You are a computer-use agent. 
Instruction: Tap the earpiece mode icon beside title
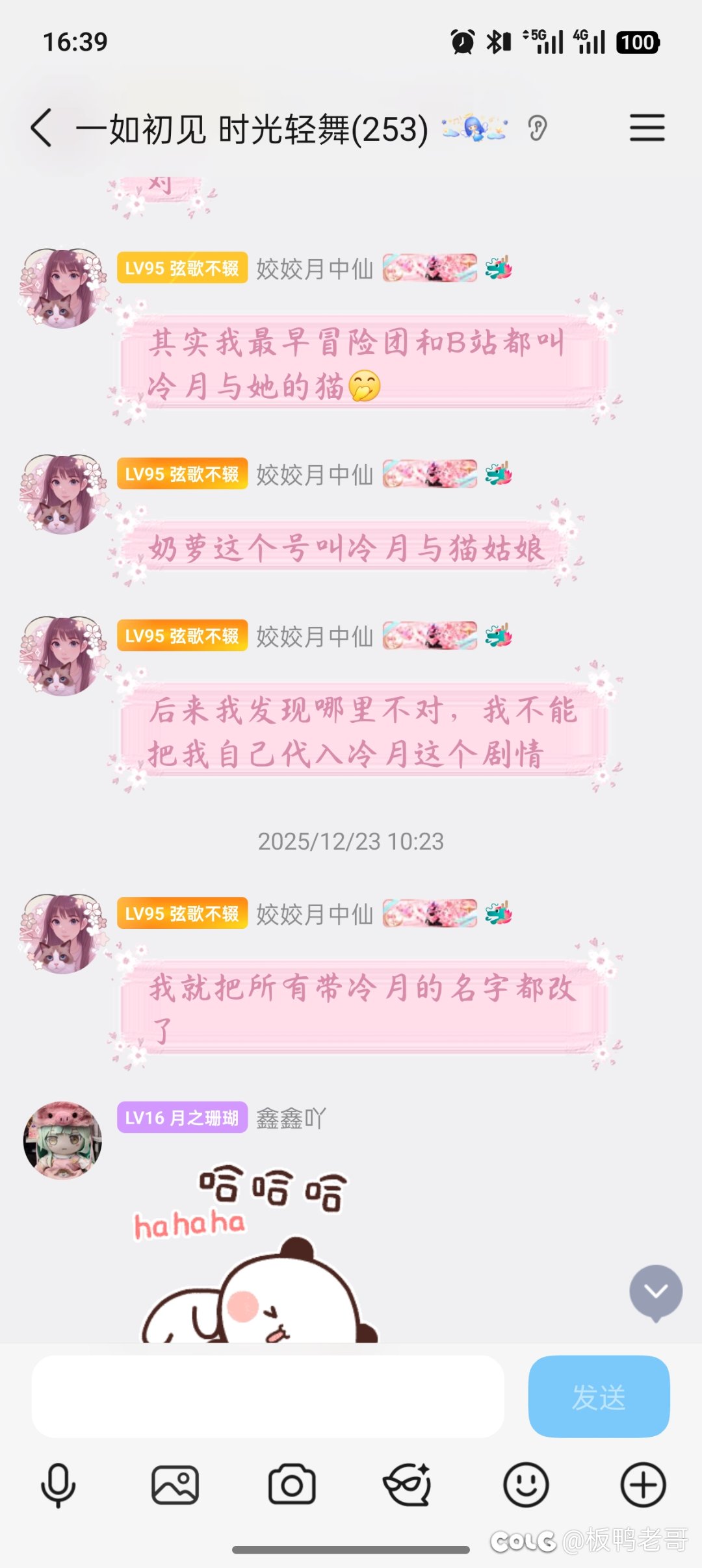(x=538, y=128)
